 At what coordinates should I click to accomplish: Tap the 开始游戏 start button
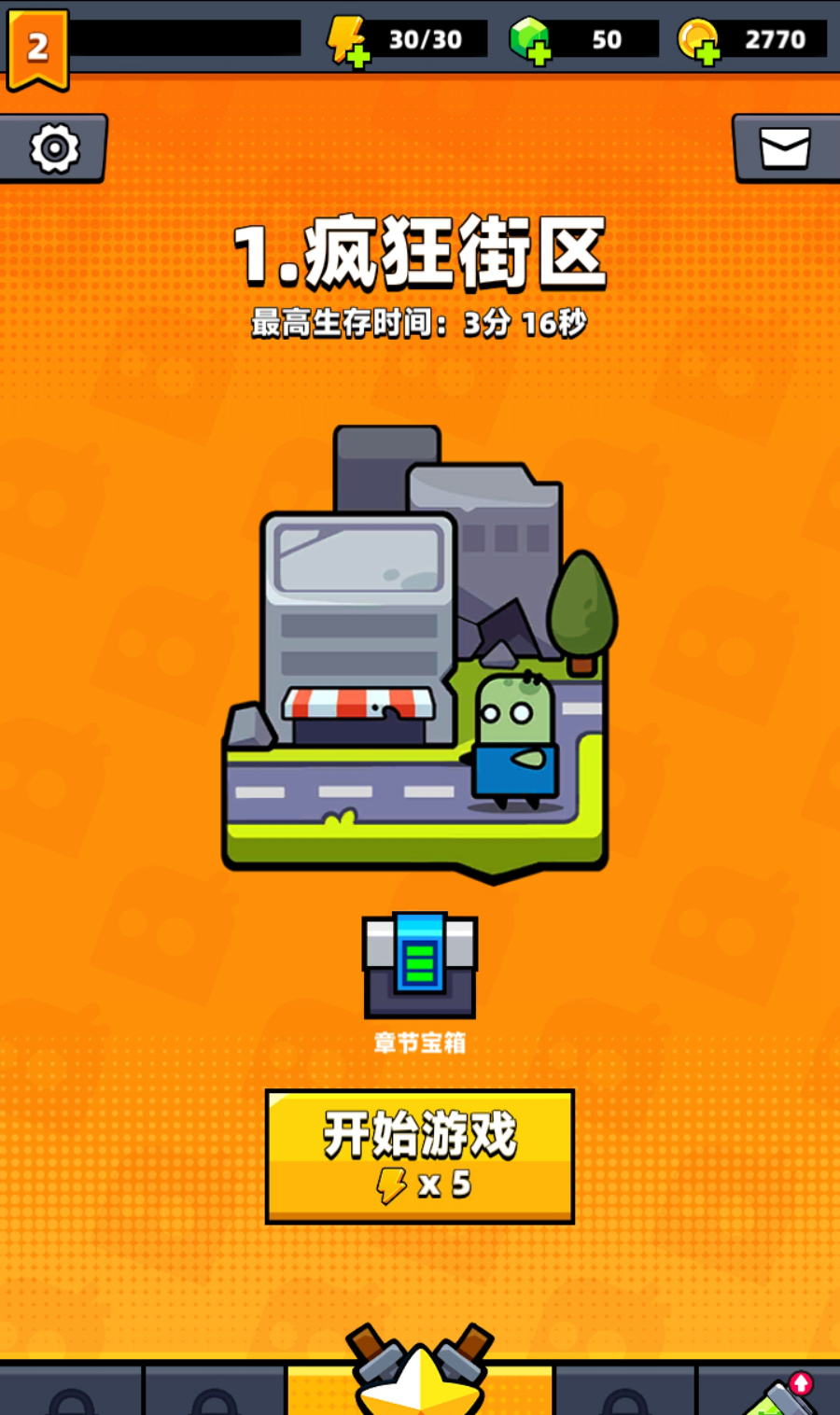click(x=420, y=1156)
